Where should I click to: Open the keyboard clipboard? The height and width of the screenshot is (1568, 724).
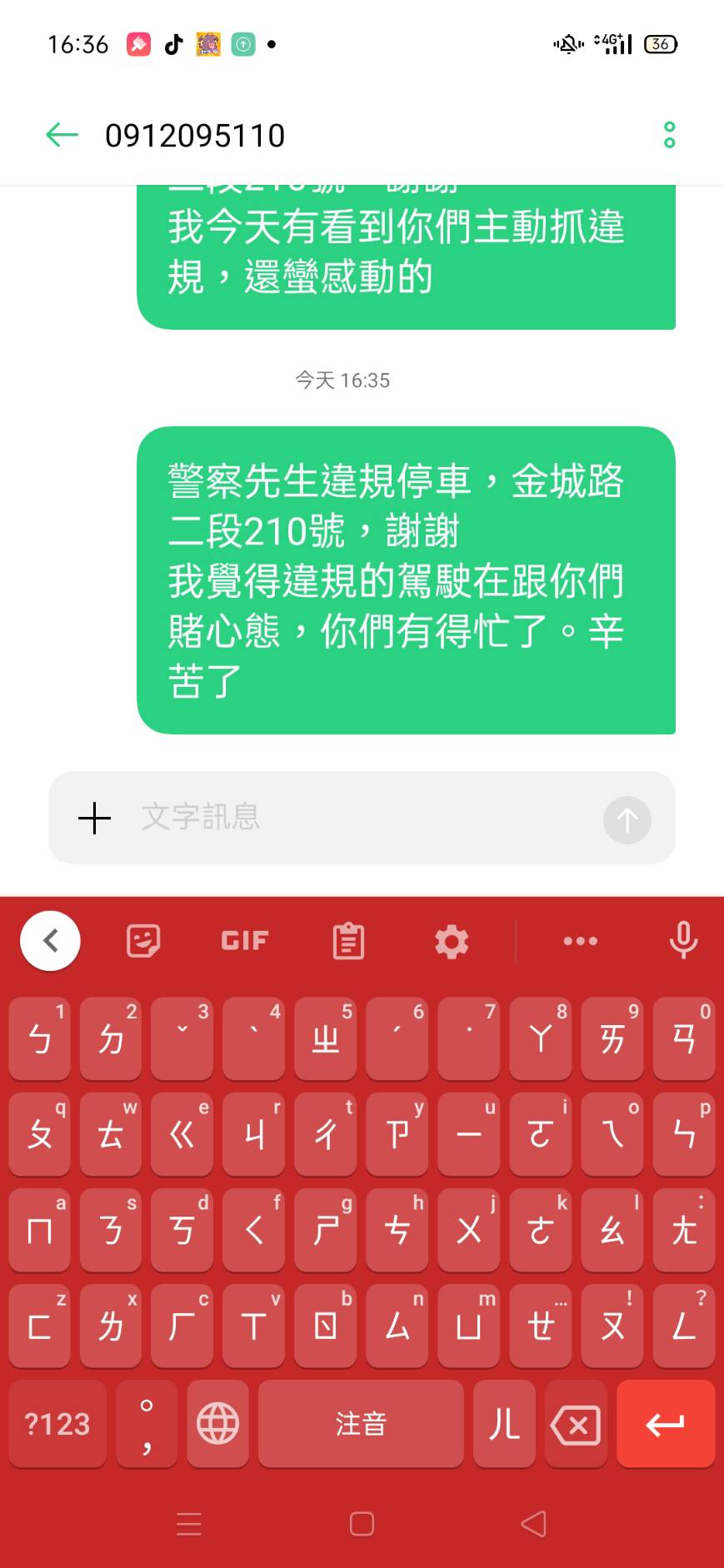pos(348,942)
